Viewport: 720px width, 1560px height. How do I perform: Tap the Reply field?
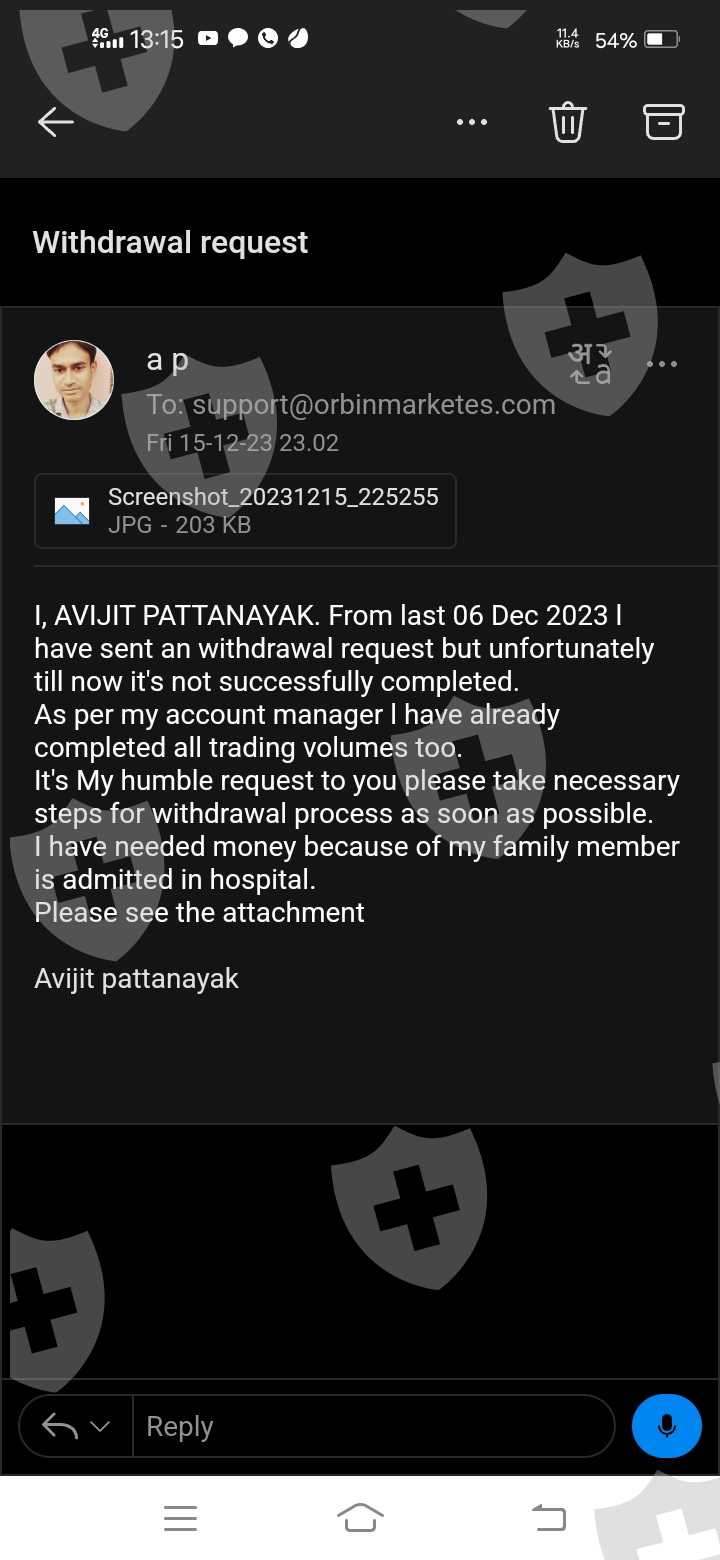point(372,1426)
